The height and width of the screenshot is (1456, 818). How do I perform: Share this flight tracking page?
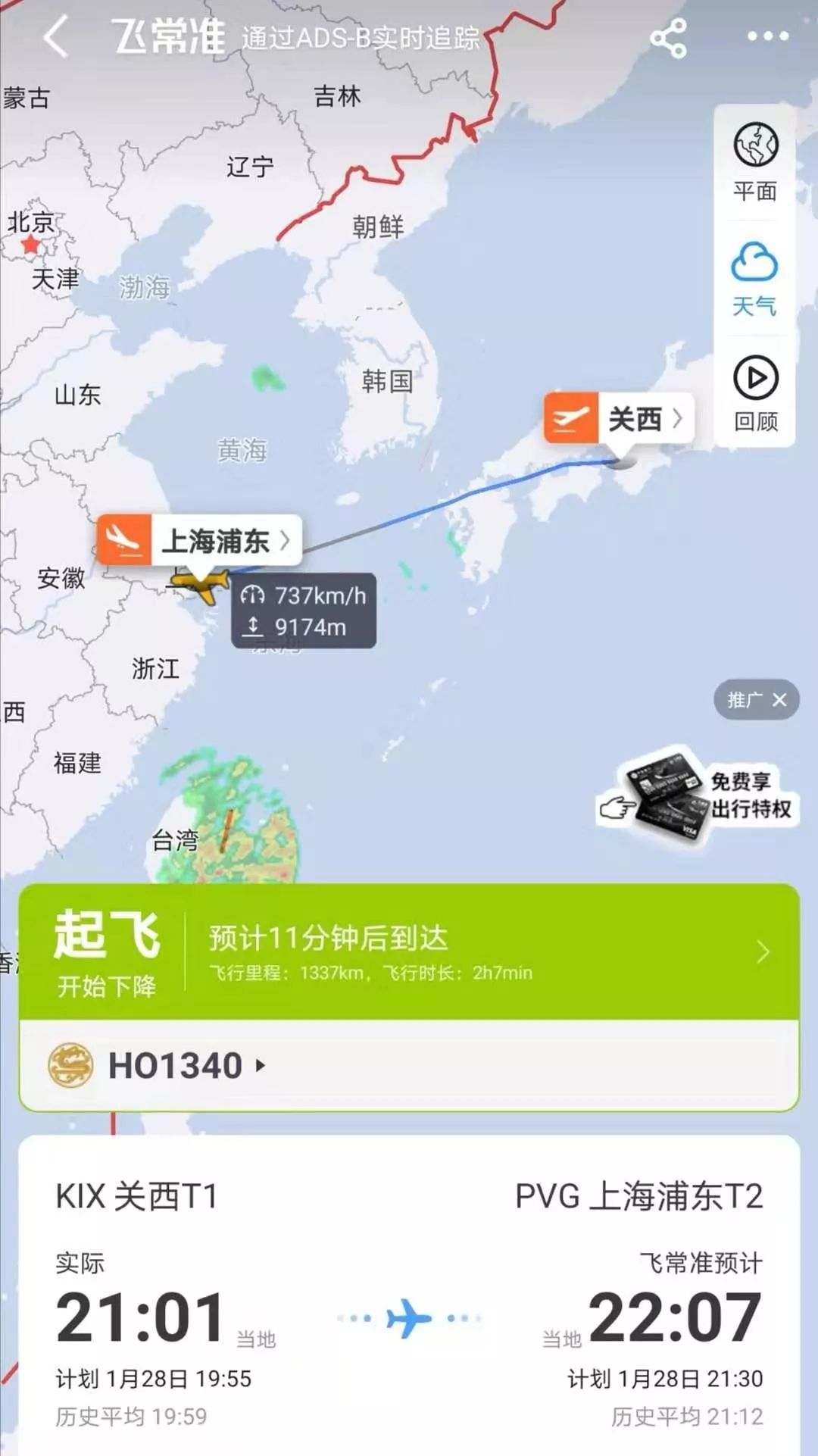pos(668,38)
